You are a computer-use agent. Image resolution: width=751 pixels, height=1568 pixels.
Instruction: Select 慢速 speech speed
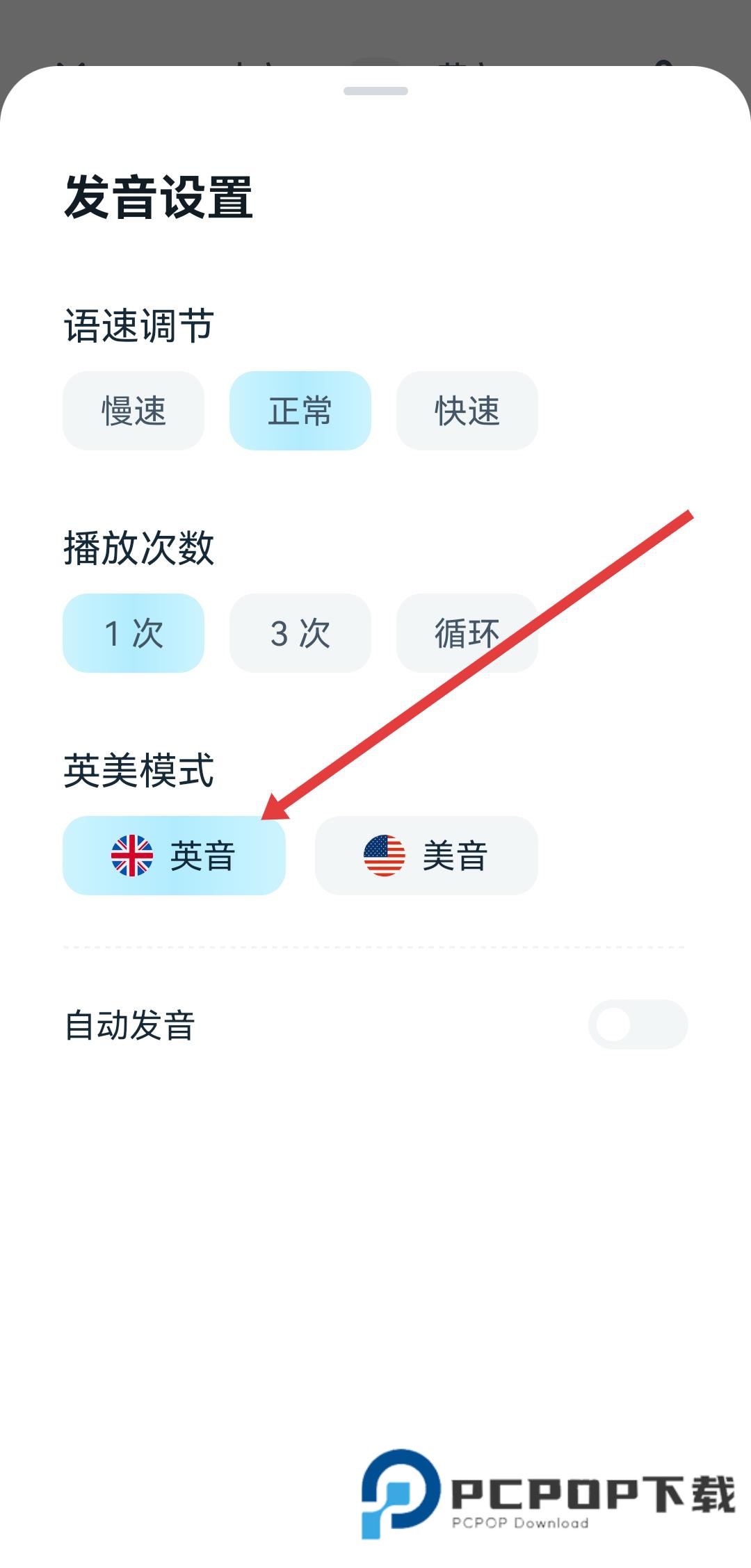134,411
